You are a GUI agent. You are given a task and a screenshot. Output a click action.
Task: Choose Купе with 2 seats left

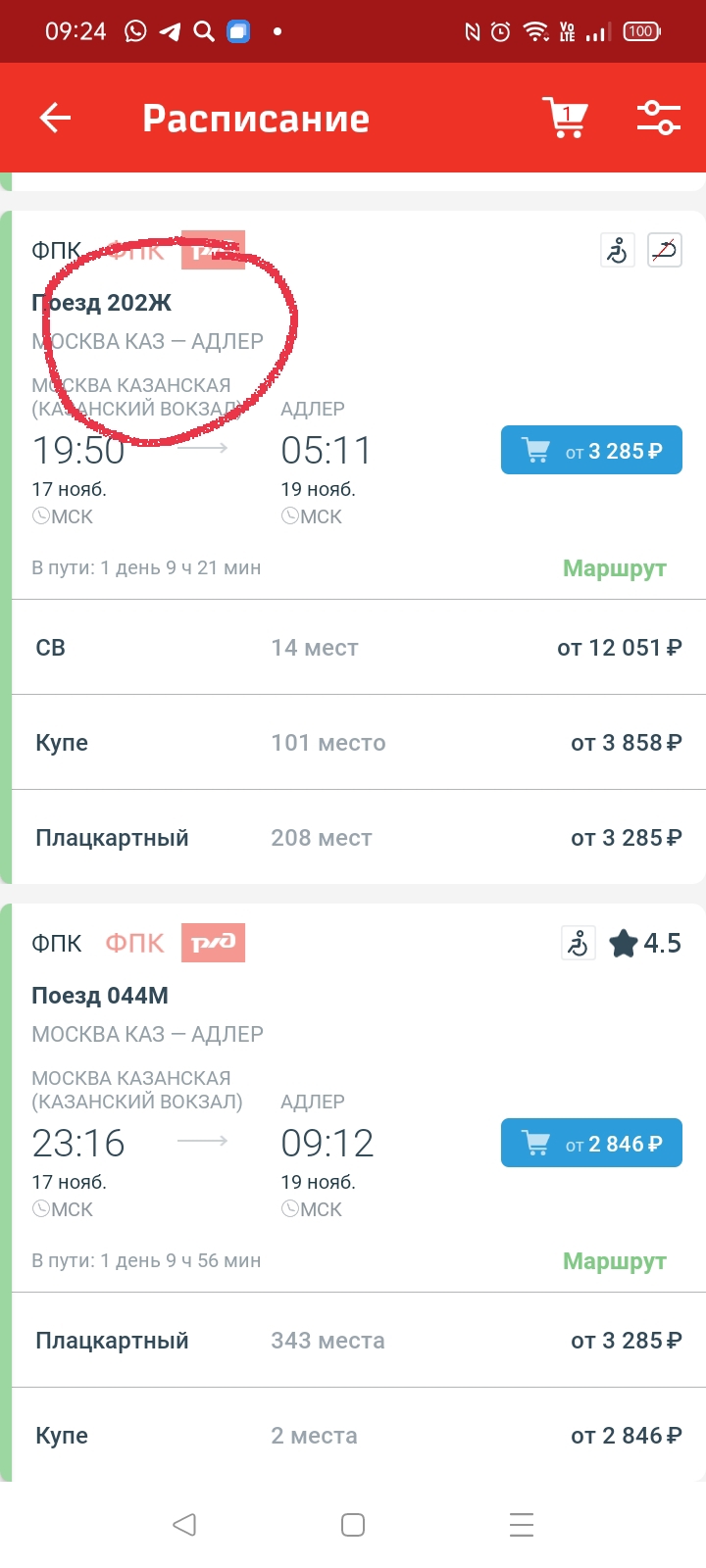358,1436
